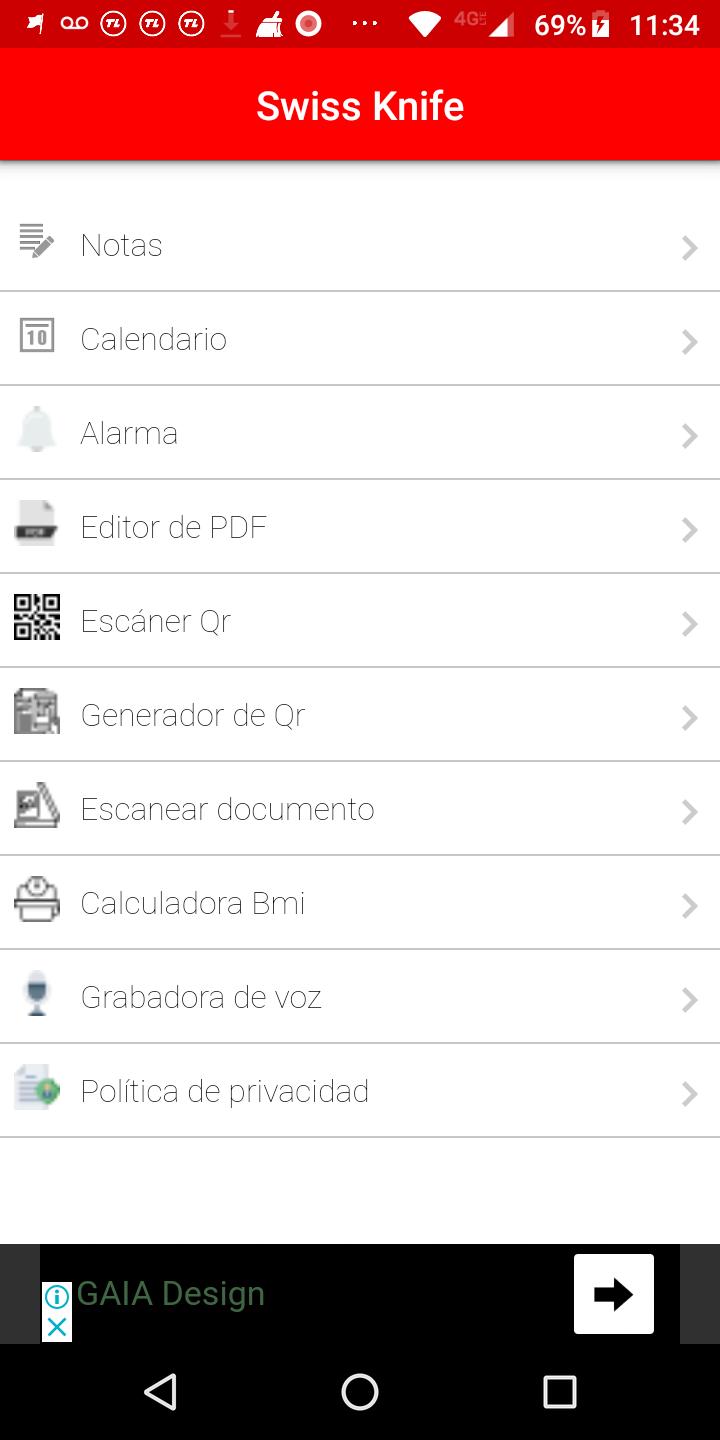Open Escanear documento
This screenshot has height=1440, width=720.
click(360, 809)
